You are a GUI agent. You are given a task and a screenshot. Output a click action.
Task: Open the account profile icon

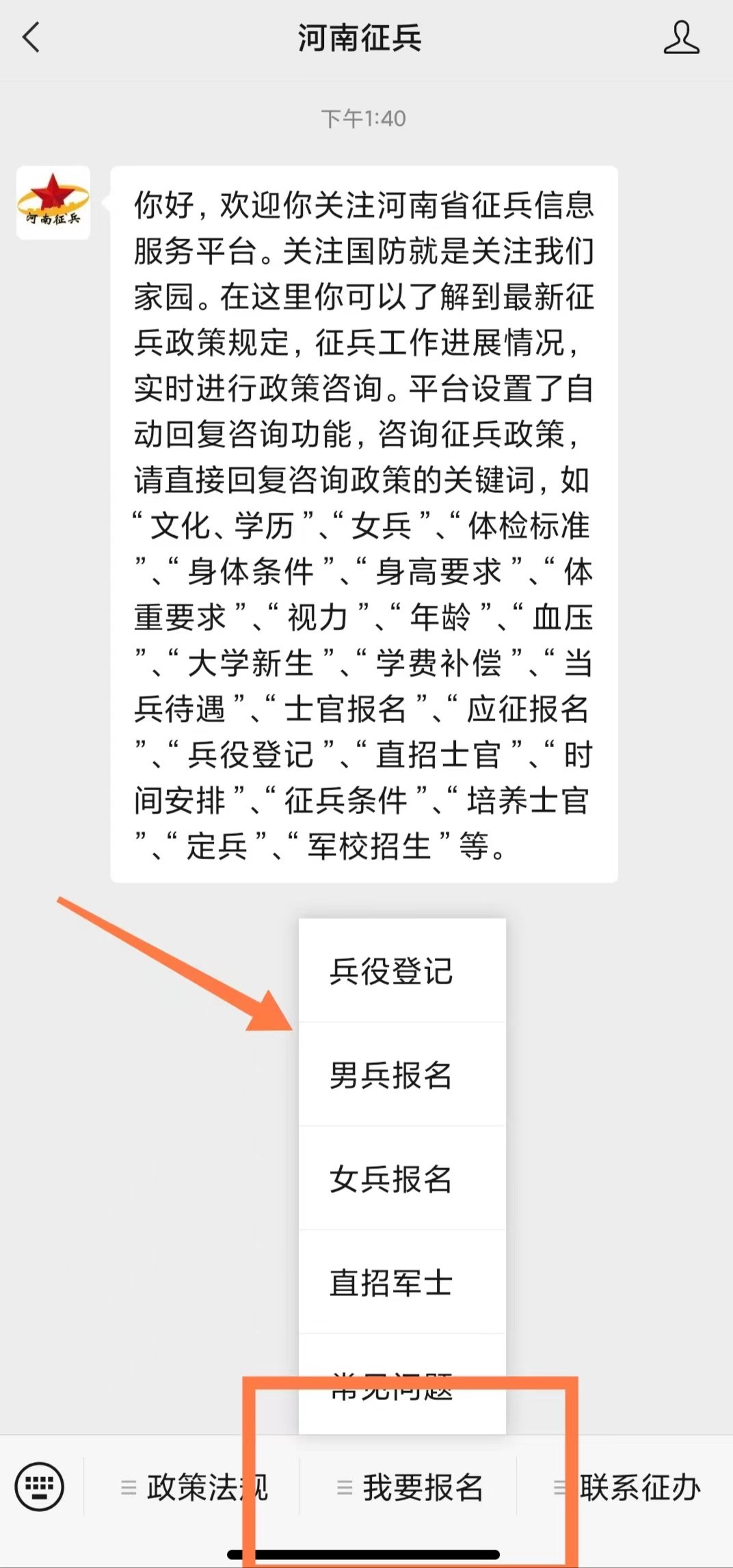click(x=681, y=37)
